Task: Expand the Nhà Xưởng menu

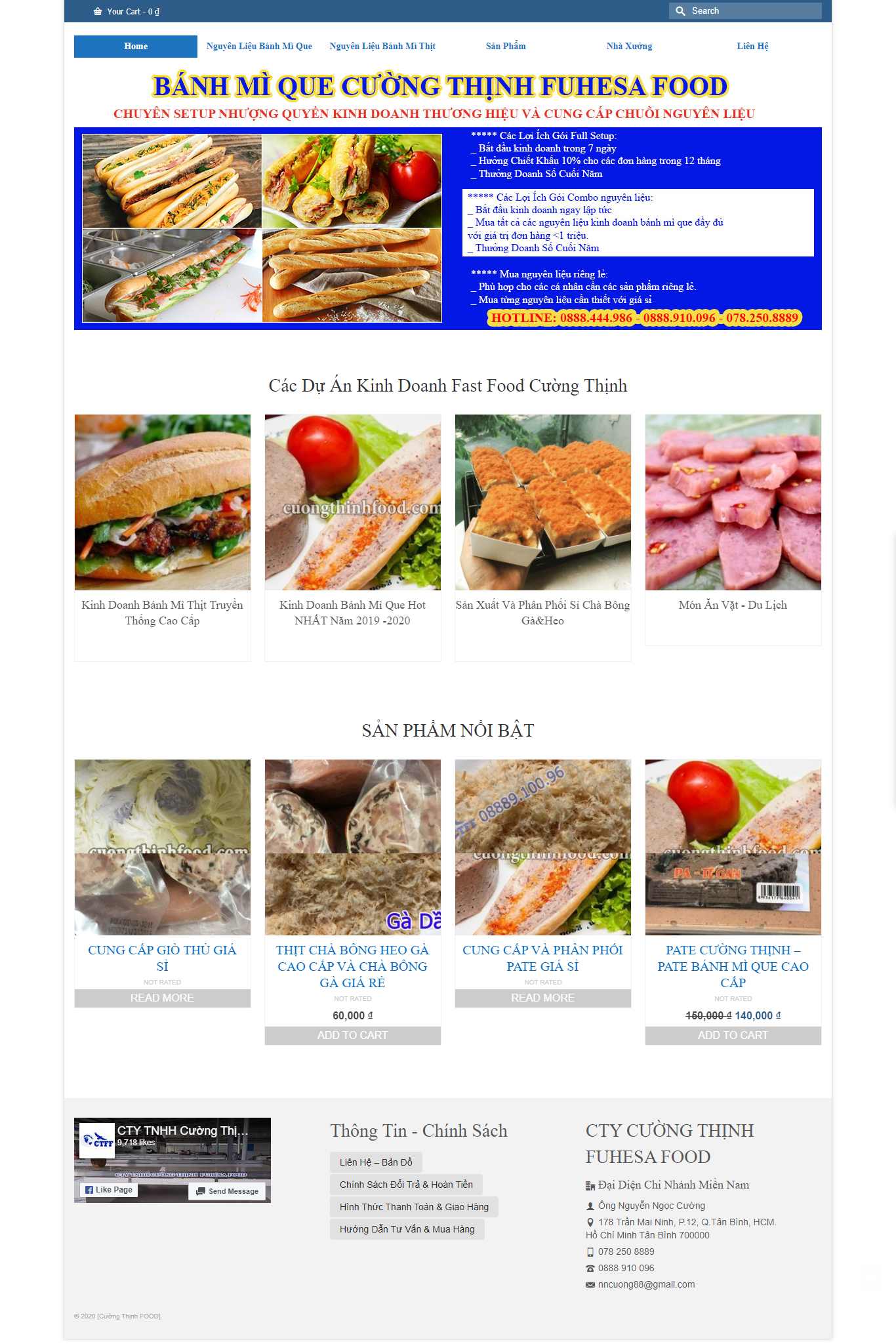Action: pyautogui.click(x=628, y=46)
